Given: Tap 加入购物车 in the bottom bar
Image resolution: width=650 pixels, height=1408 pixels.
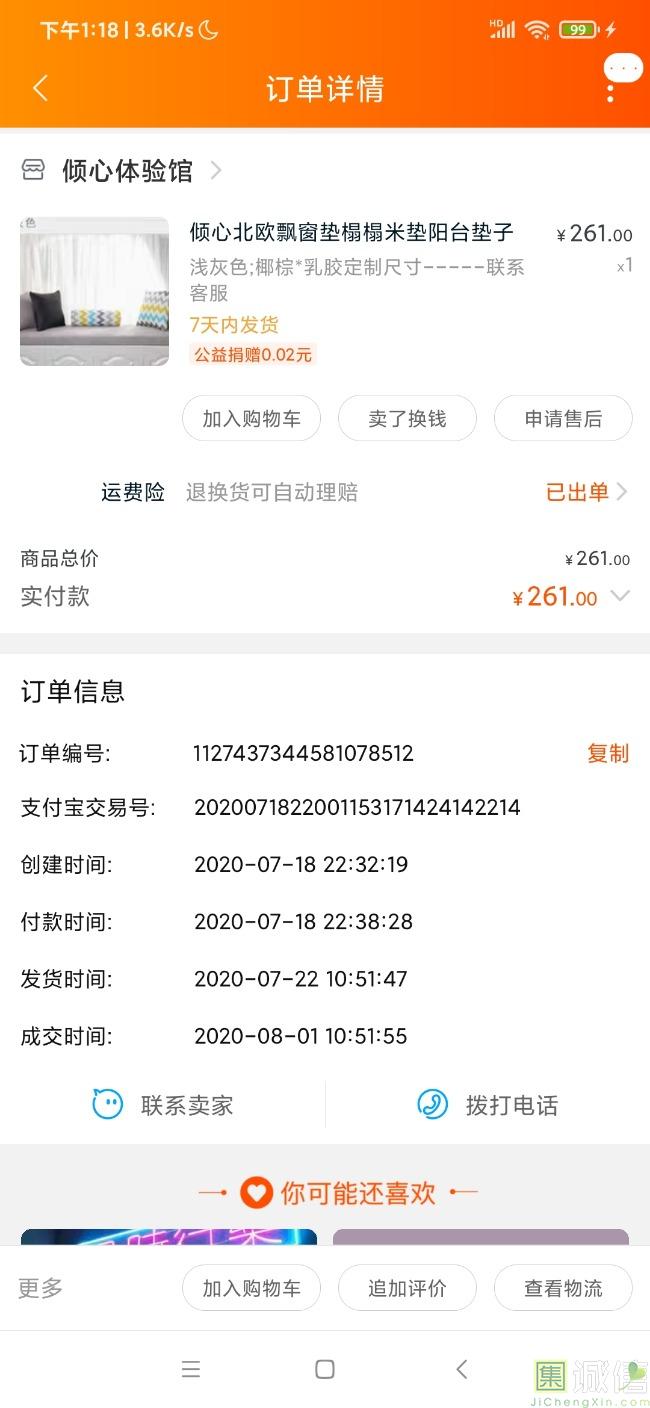Looking at the screenshot, I should click(x=251, y=1288).
